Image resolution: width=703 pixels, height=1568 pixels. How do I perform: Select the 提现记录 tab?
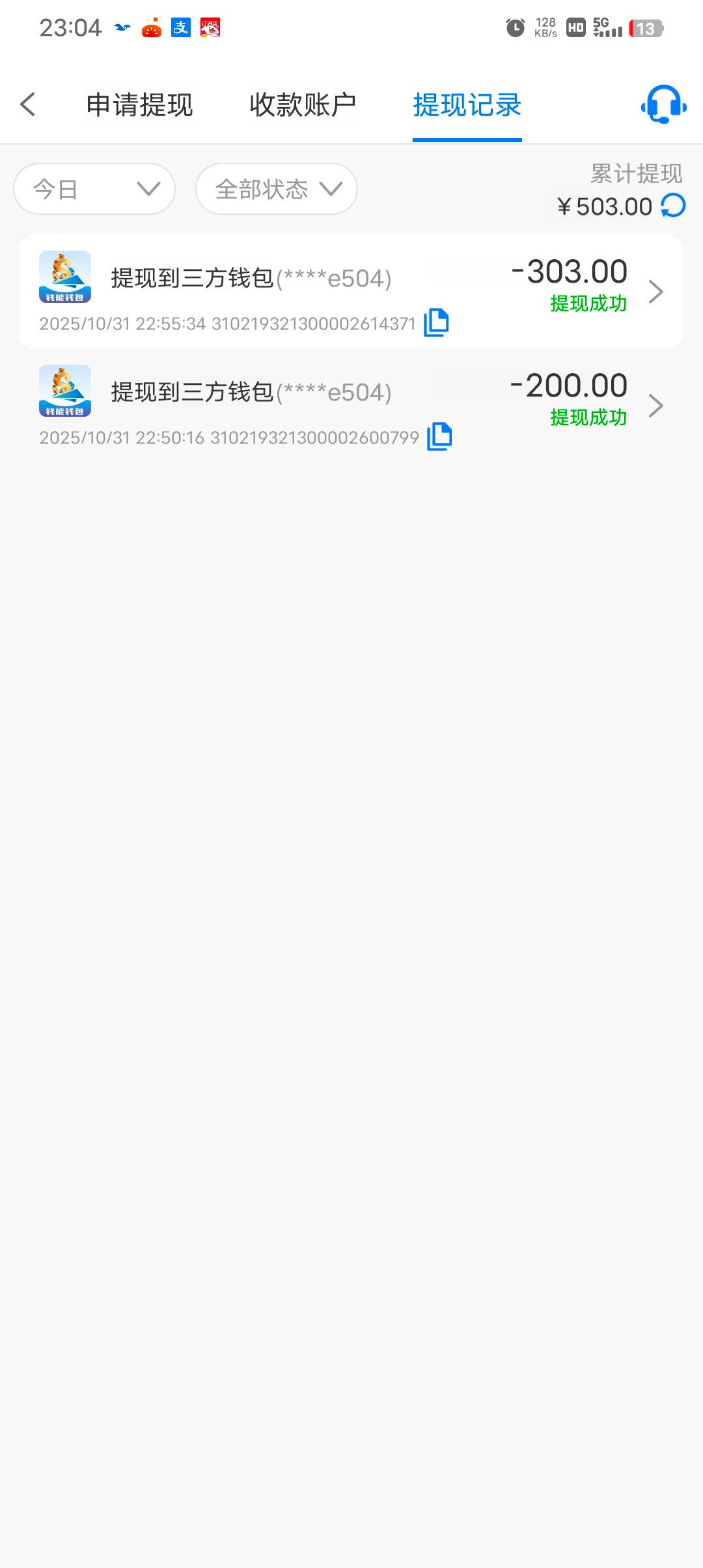467,105
